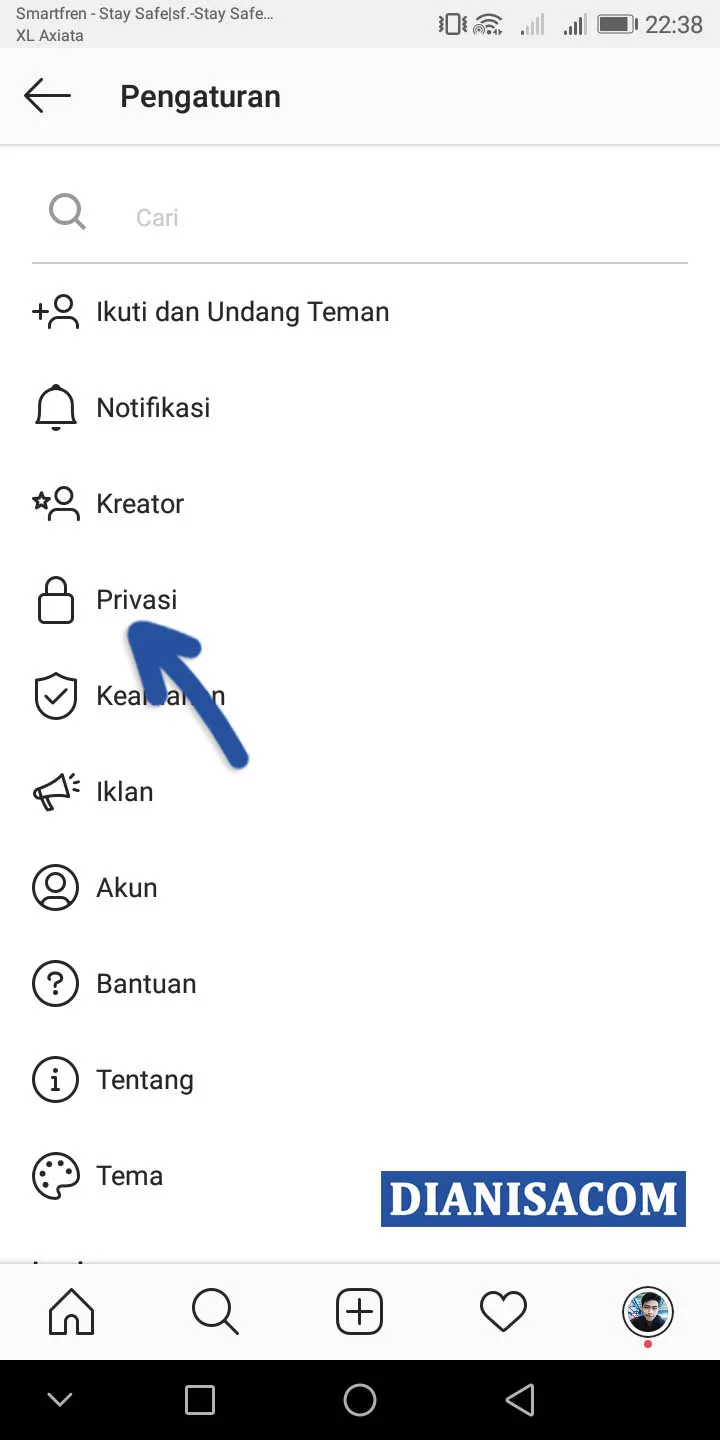
Task: Go to Home feed via house icon
Action: coord(71,1311)
